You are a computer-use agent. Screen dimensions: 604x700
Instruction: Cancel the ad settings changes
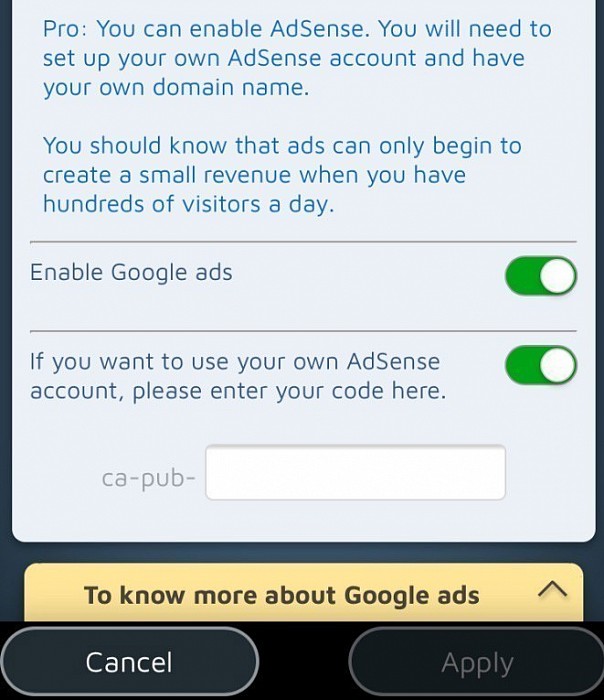pyautogui.click(x=129, y=662)
